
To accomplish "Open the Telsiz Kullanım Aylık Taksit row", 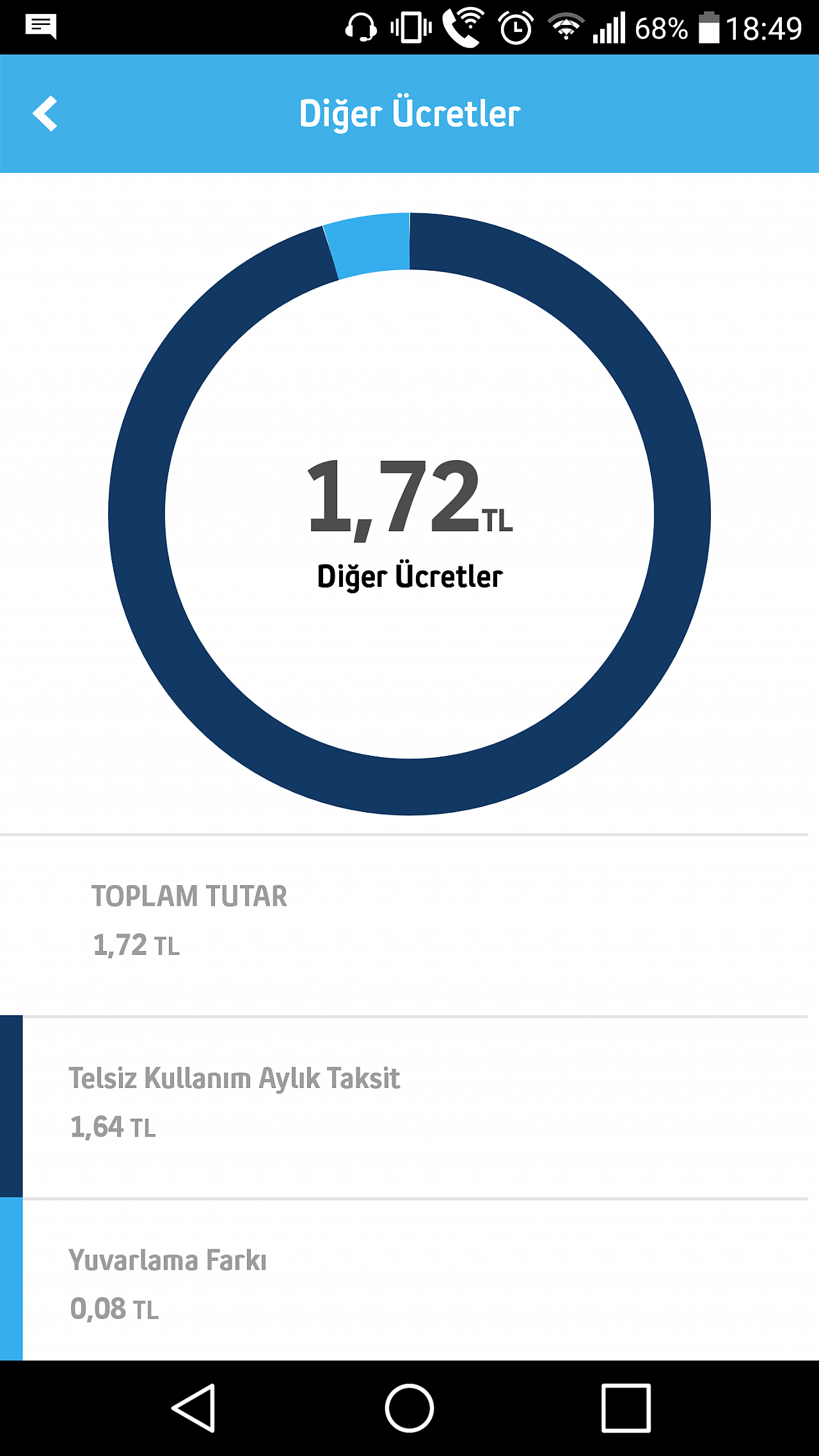I will (409, 1107).
